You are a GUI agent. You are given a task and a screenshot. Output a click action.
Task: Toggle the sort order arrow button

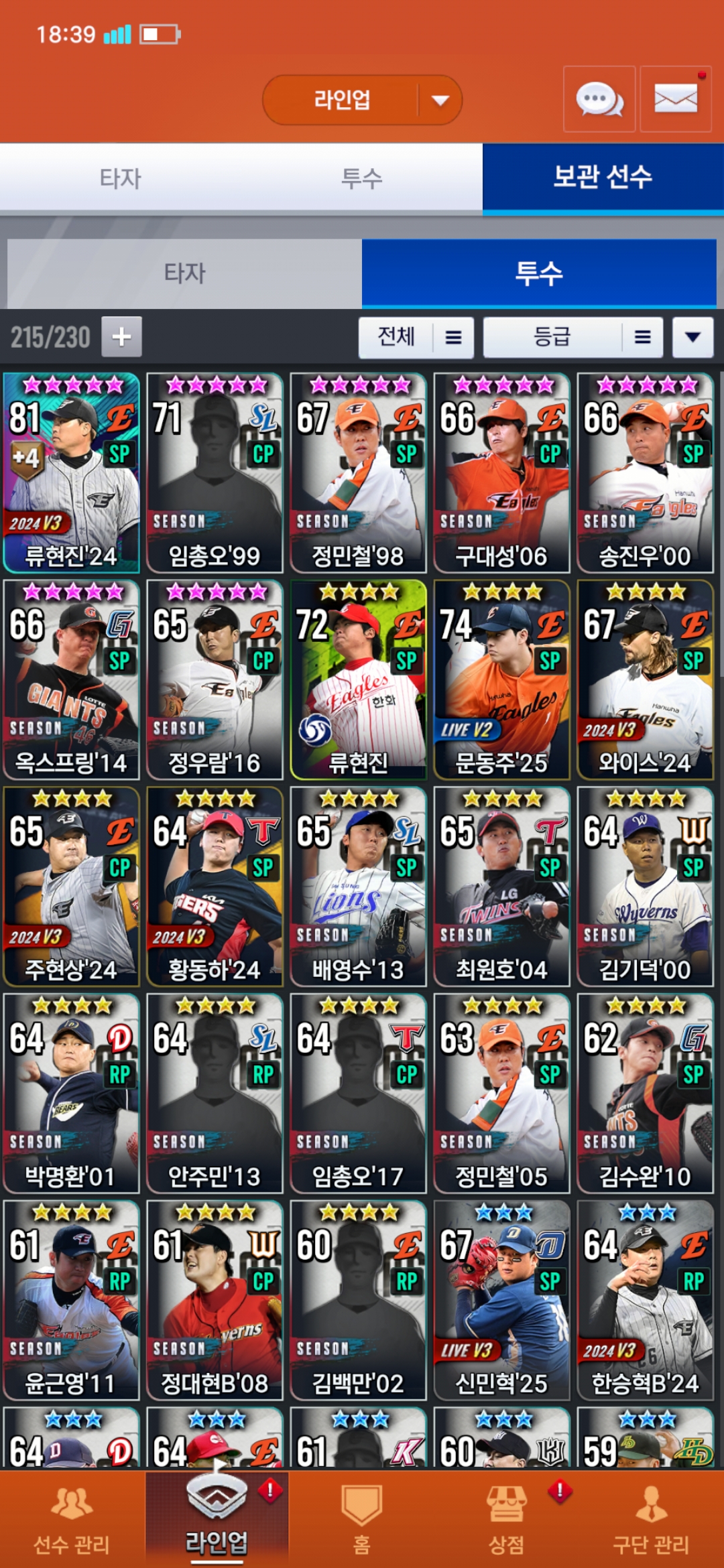[x=692, y=337]
